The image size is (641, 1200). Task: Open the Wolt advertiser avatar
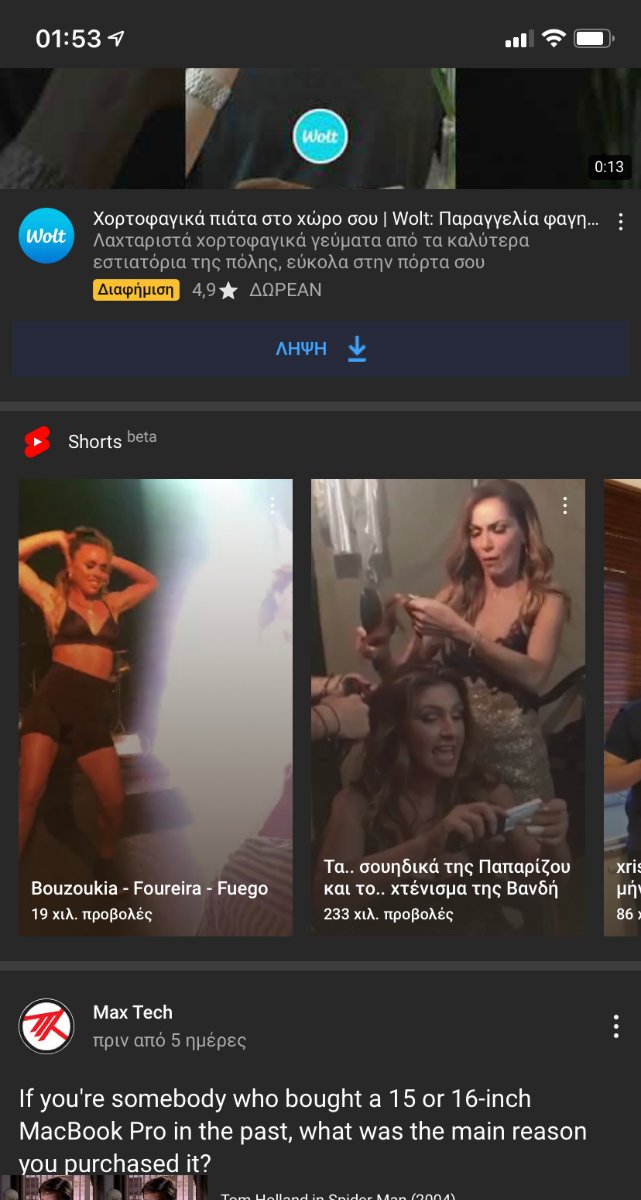[x=46, y=236]
